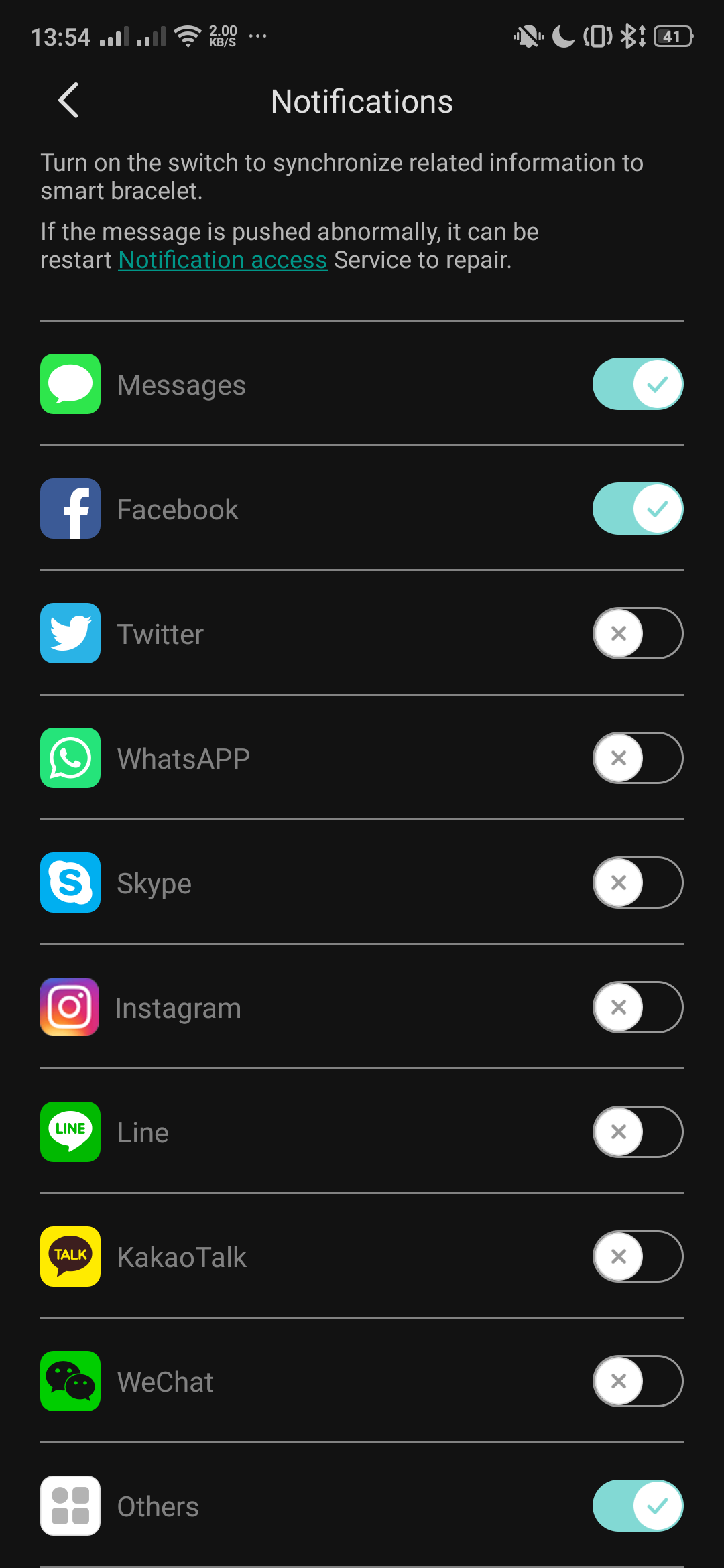This screenshot has height=1568, width=724.
Task: Switch on WhatsAPP notifications
Action: (638, 758)
